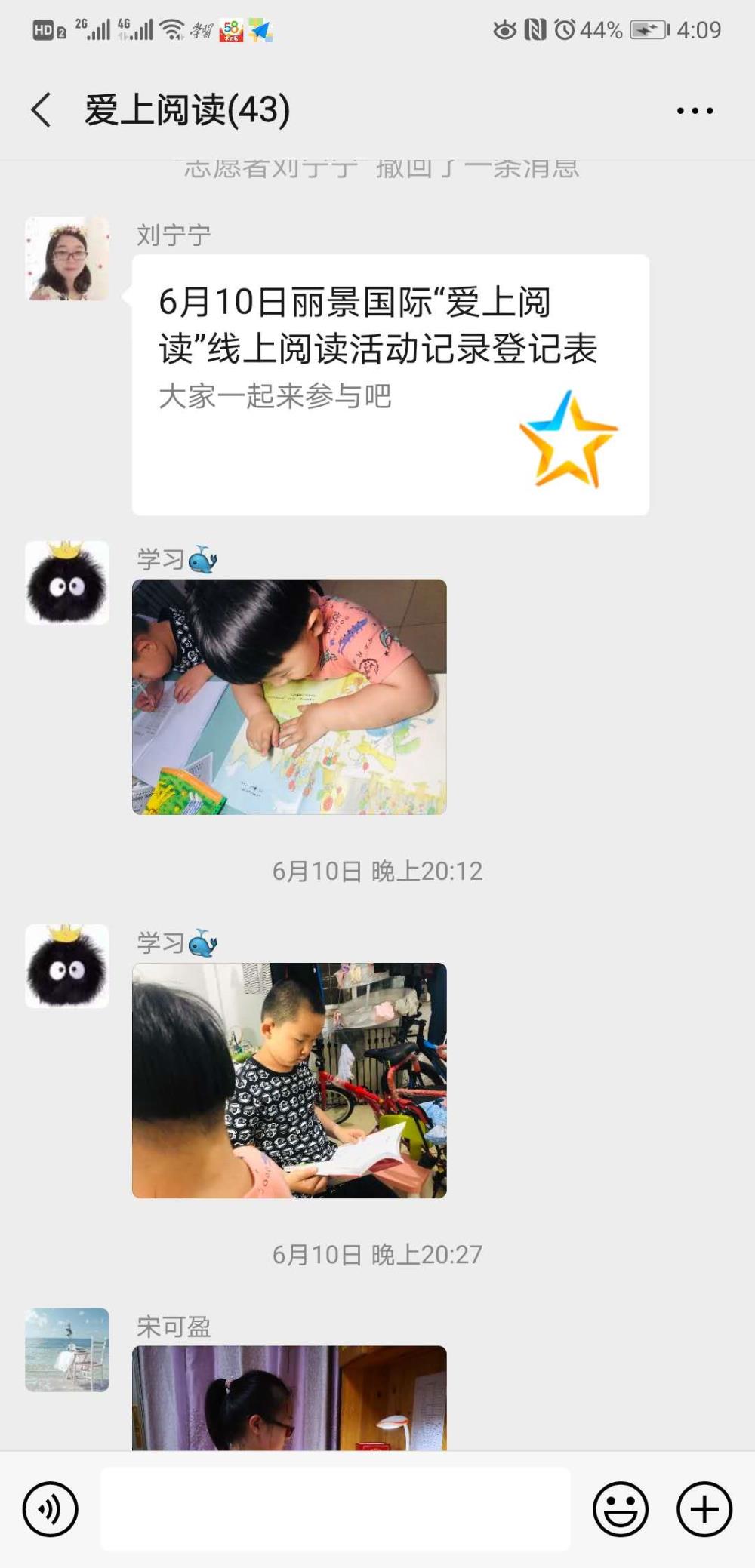The height and width of the screenshot is (1568, 755).
Task: Open 宋可盈's avatar profile
Action: pyautogui.click(x=67, y=1350)
